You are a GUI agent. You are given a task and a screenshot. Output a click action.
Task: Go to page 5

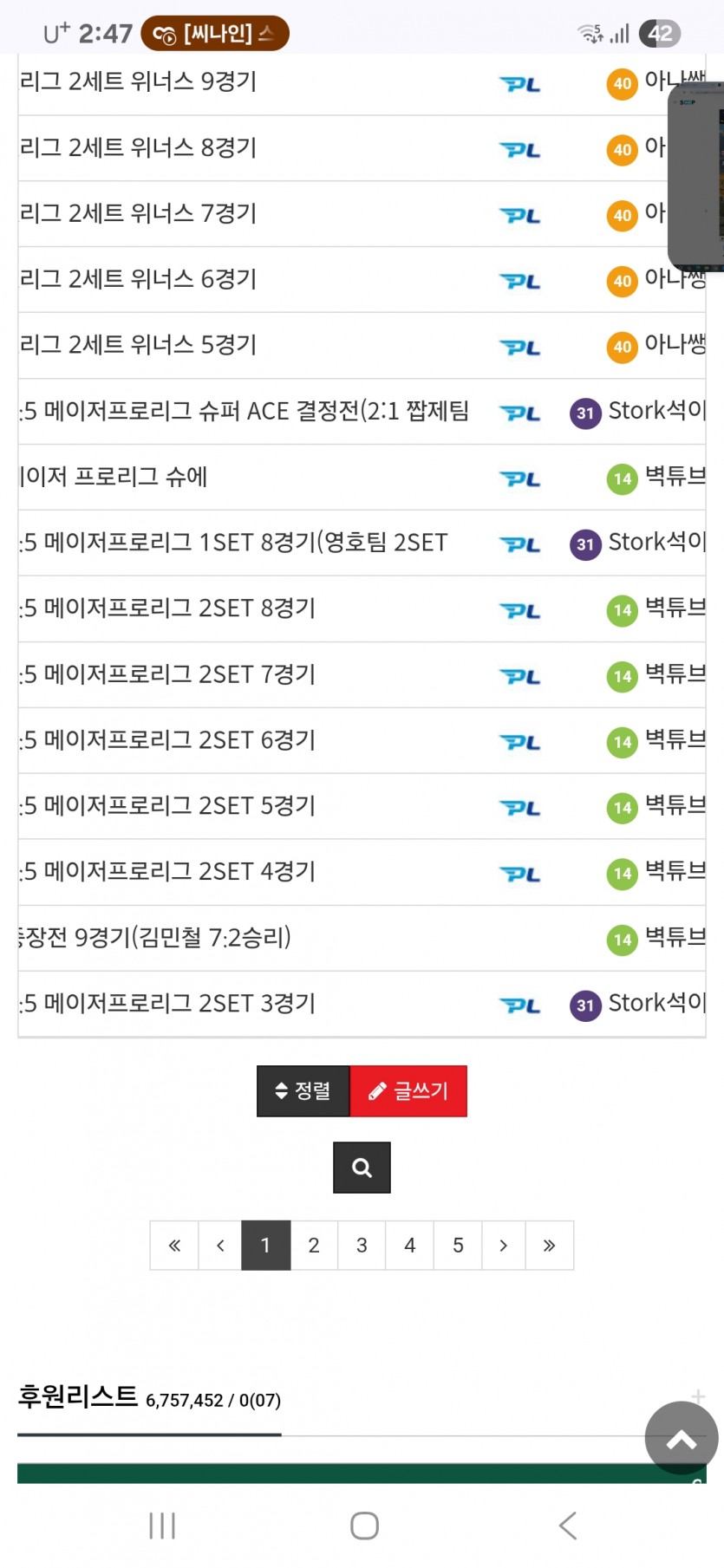(x=458, y=1246)
